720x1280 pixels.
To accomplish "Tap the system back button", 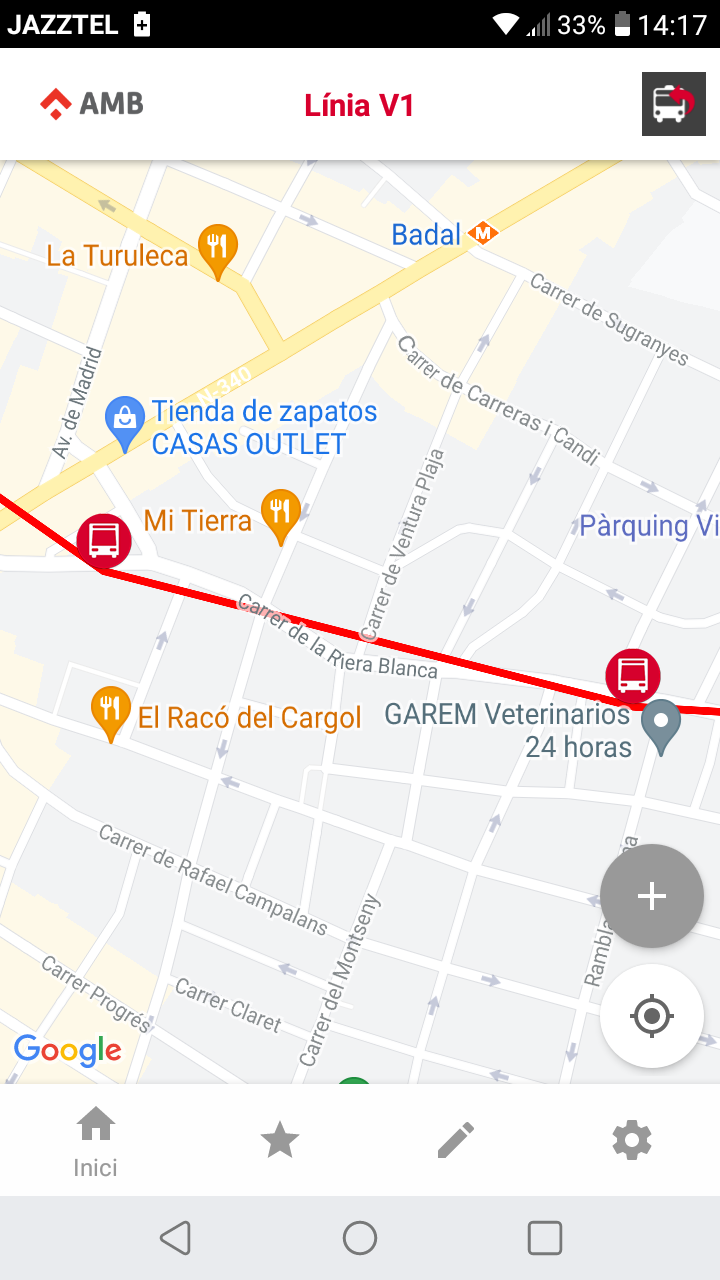I will coord(175,1238).
